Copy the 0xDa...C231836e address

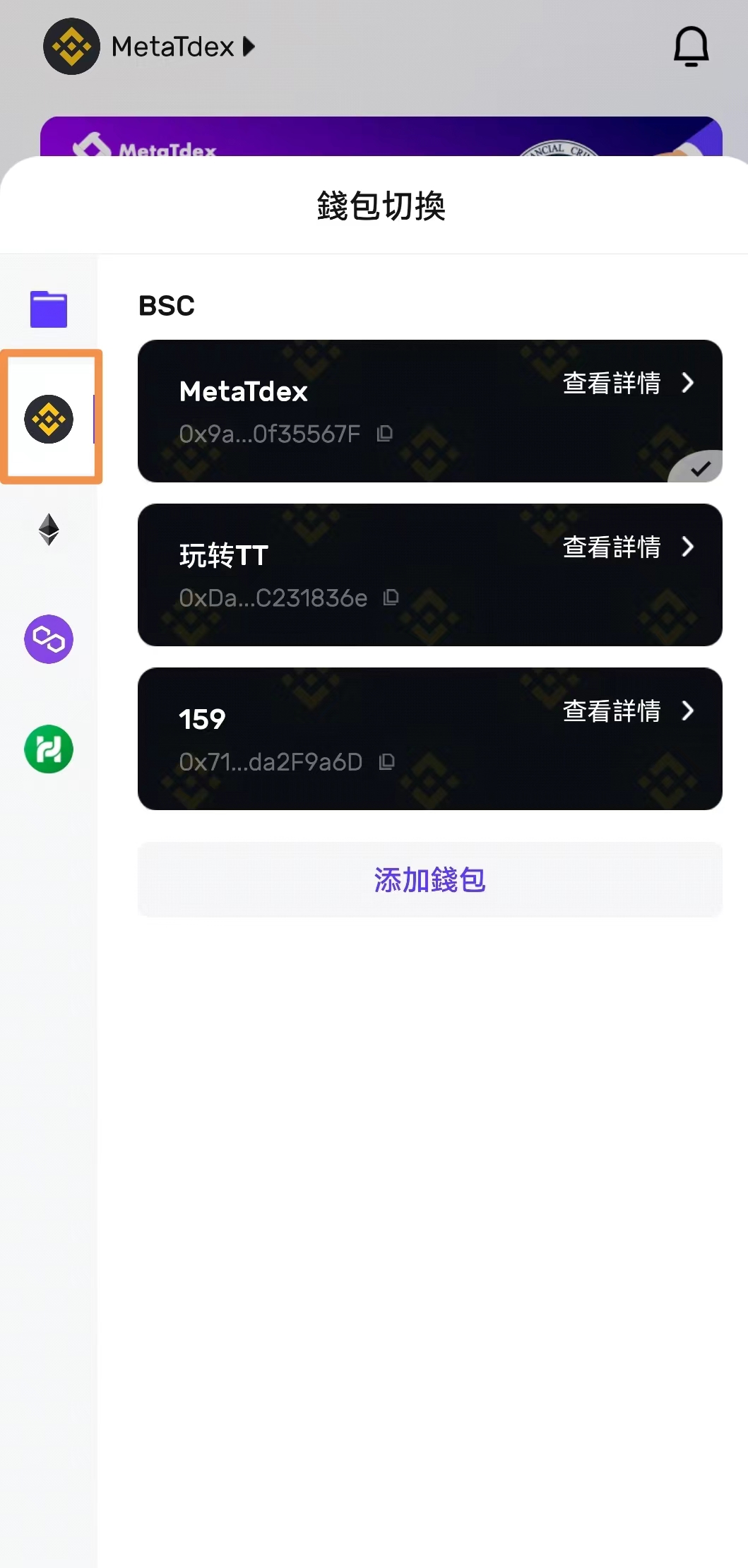pyautogui.click(x=391, y=598)
